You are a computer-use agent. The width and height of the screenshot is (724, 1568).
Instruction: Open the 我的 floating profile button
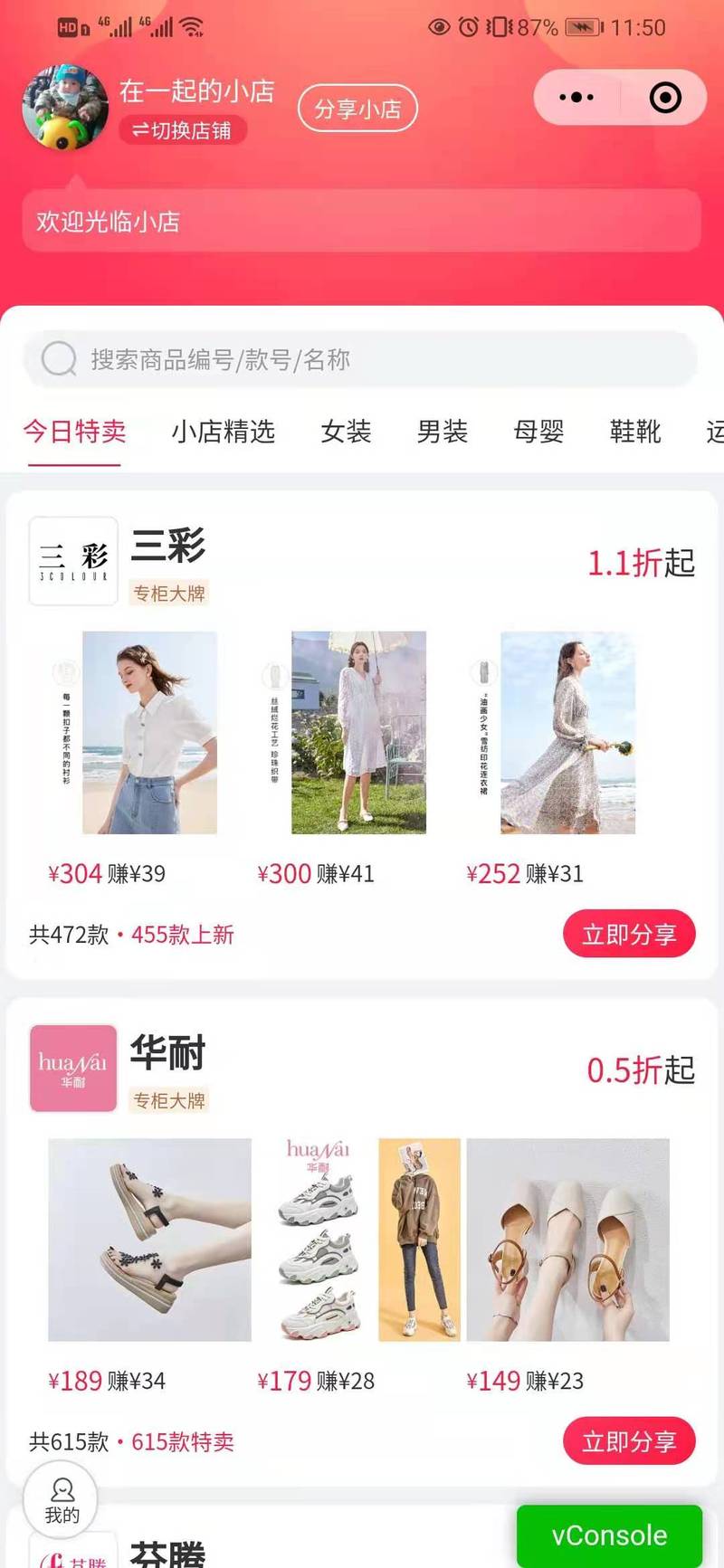click(x=61, y=1499)
